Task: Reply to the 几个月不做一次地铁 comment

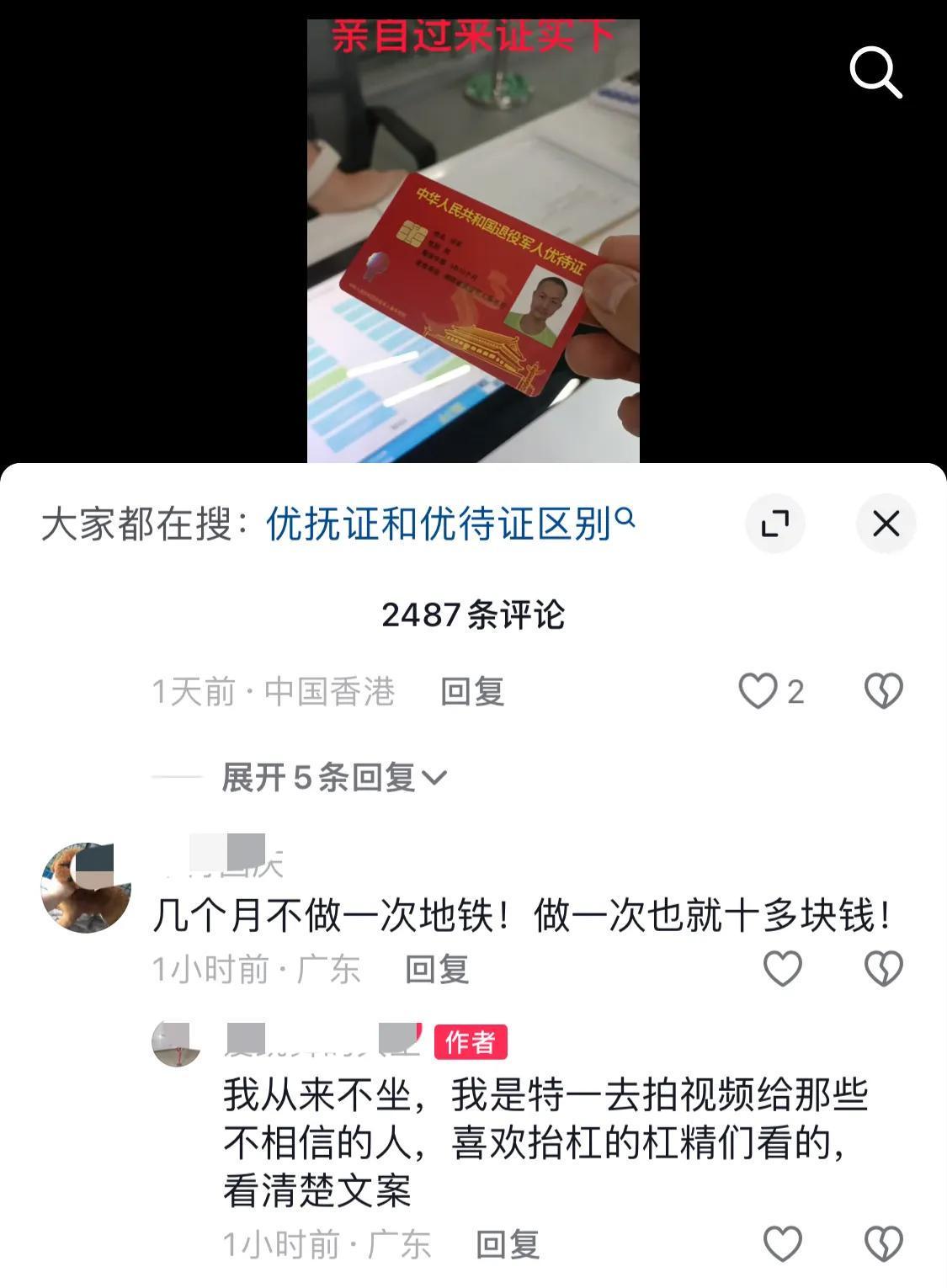Action: (437, 969)
